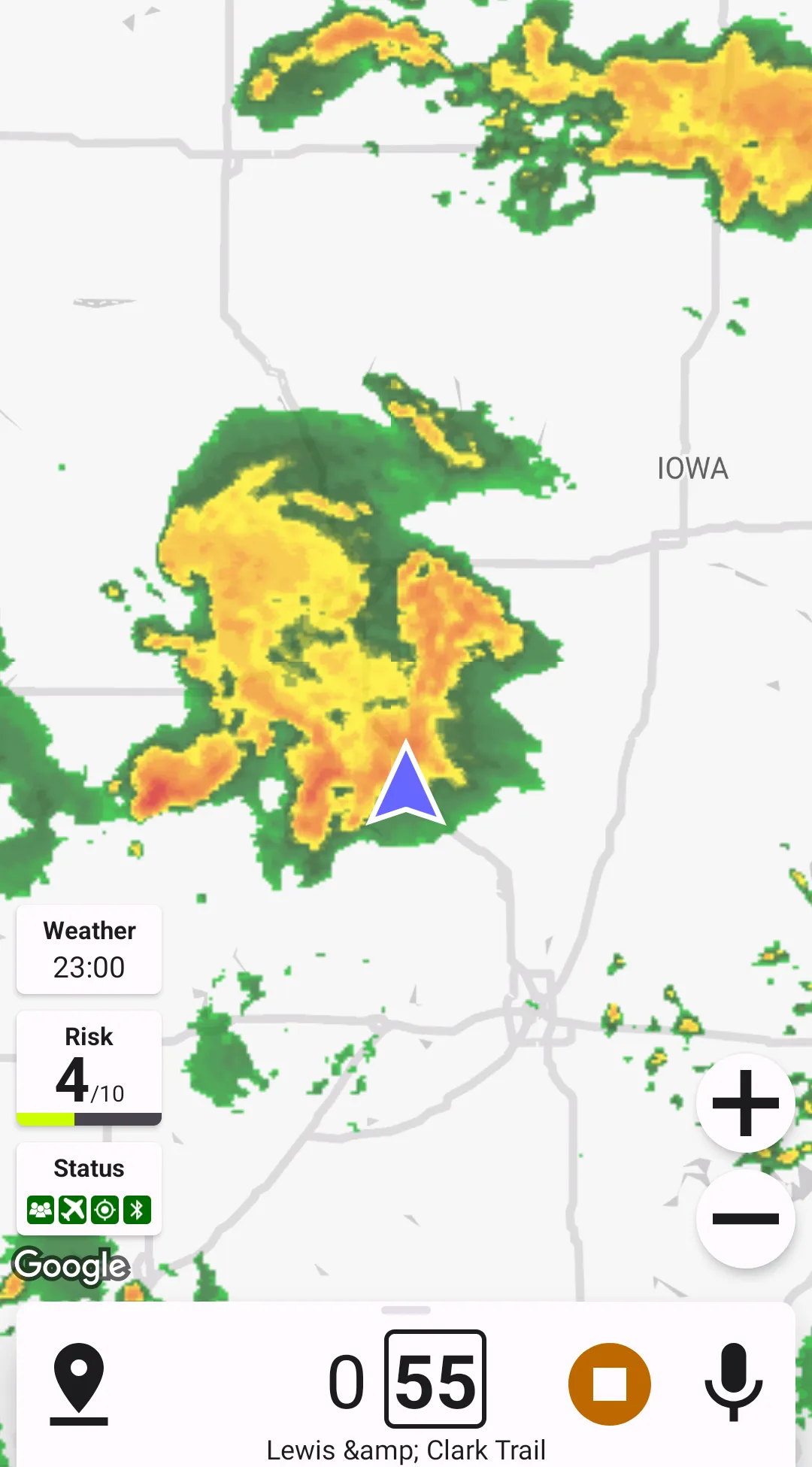Stop the current trip recording

609,1384
